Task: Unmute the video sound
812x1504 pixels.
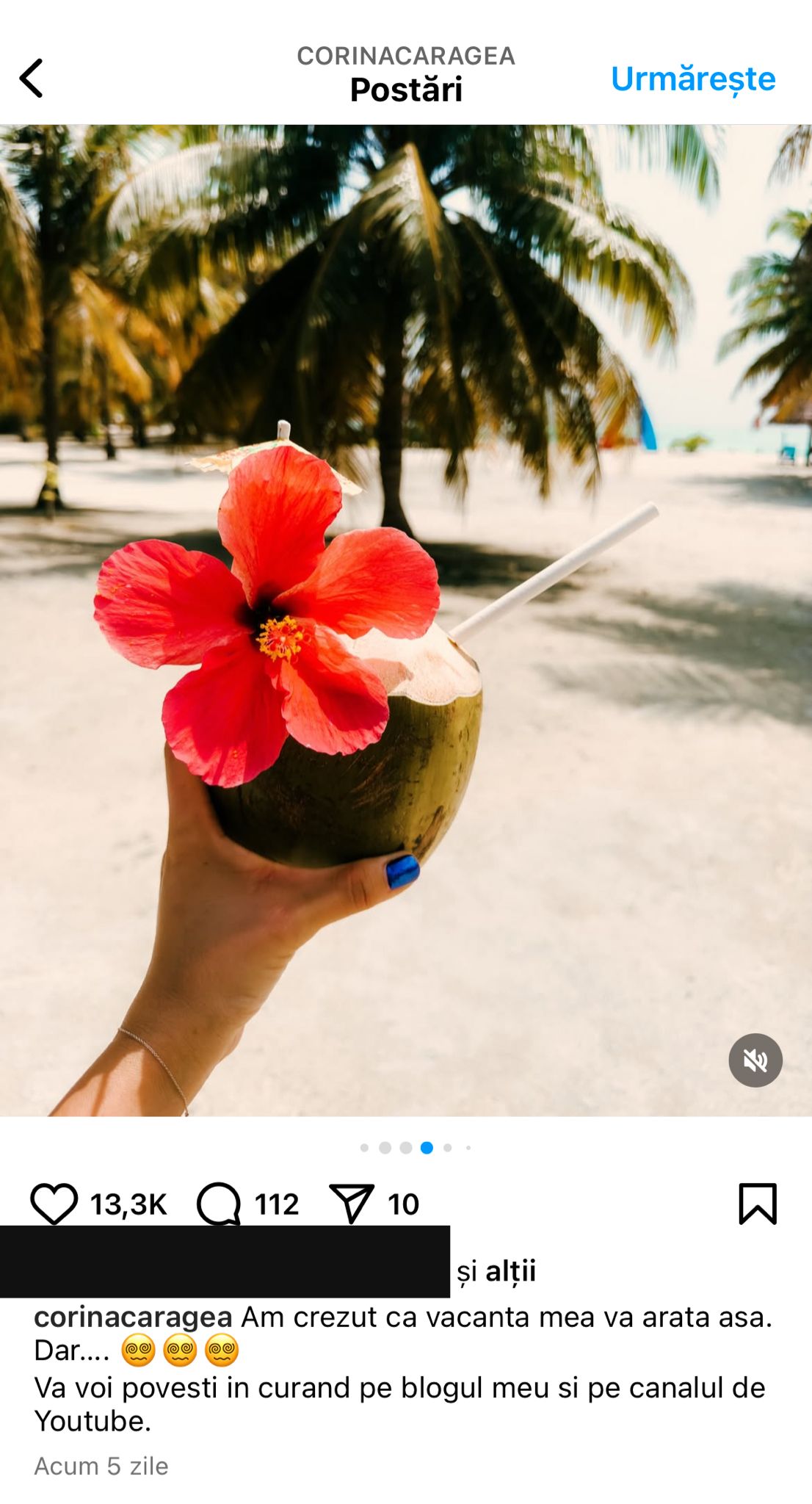Action: [755, 1060]
